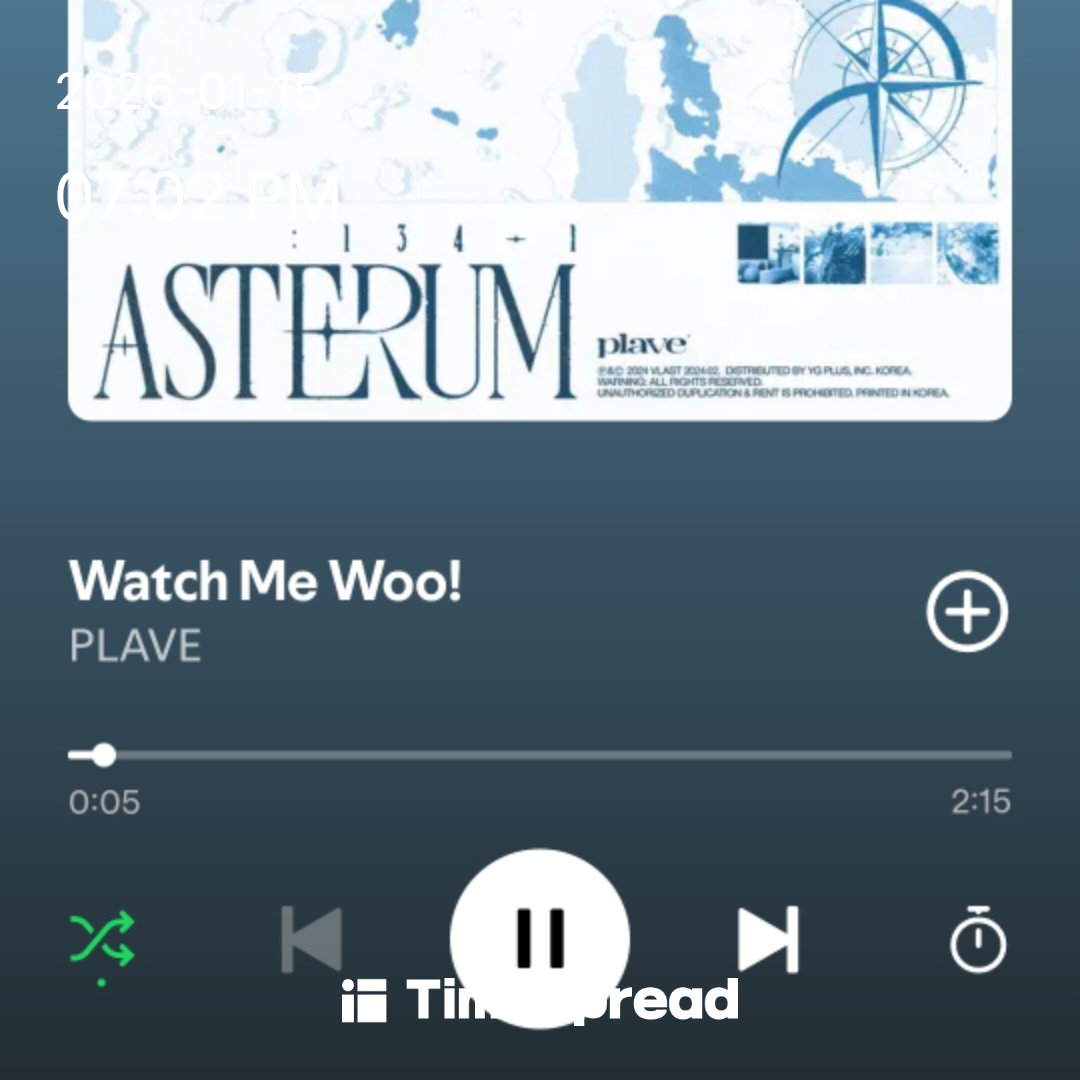Add Watch Me Woo! to your library

(966, 611)
